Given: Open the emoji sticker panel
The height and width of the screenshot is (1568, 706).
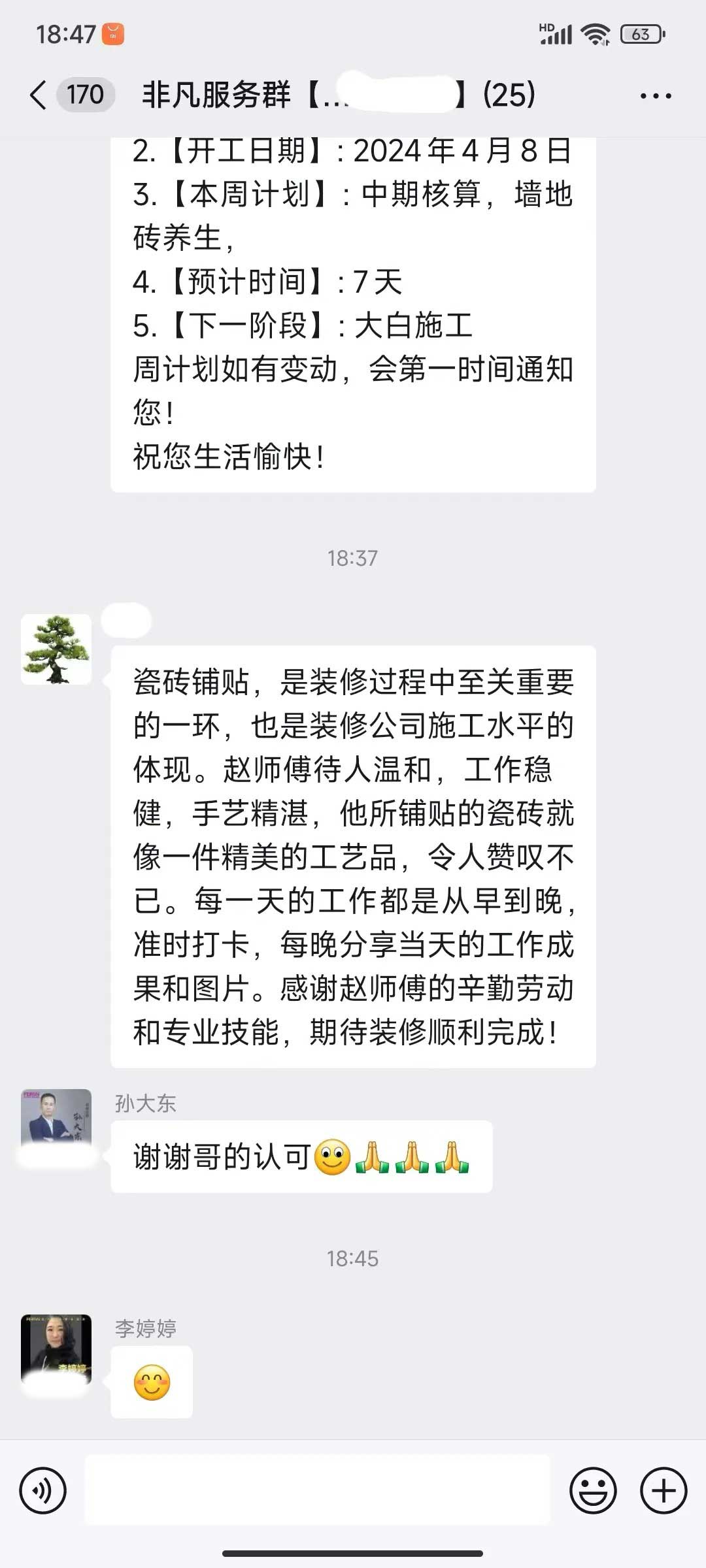Looking at the screenshot, I should point(593,1490).
